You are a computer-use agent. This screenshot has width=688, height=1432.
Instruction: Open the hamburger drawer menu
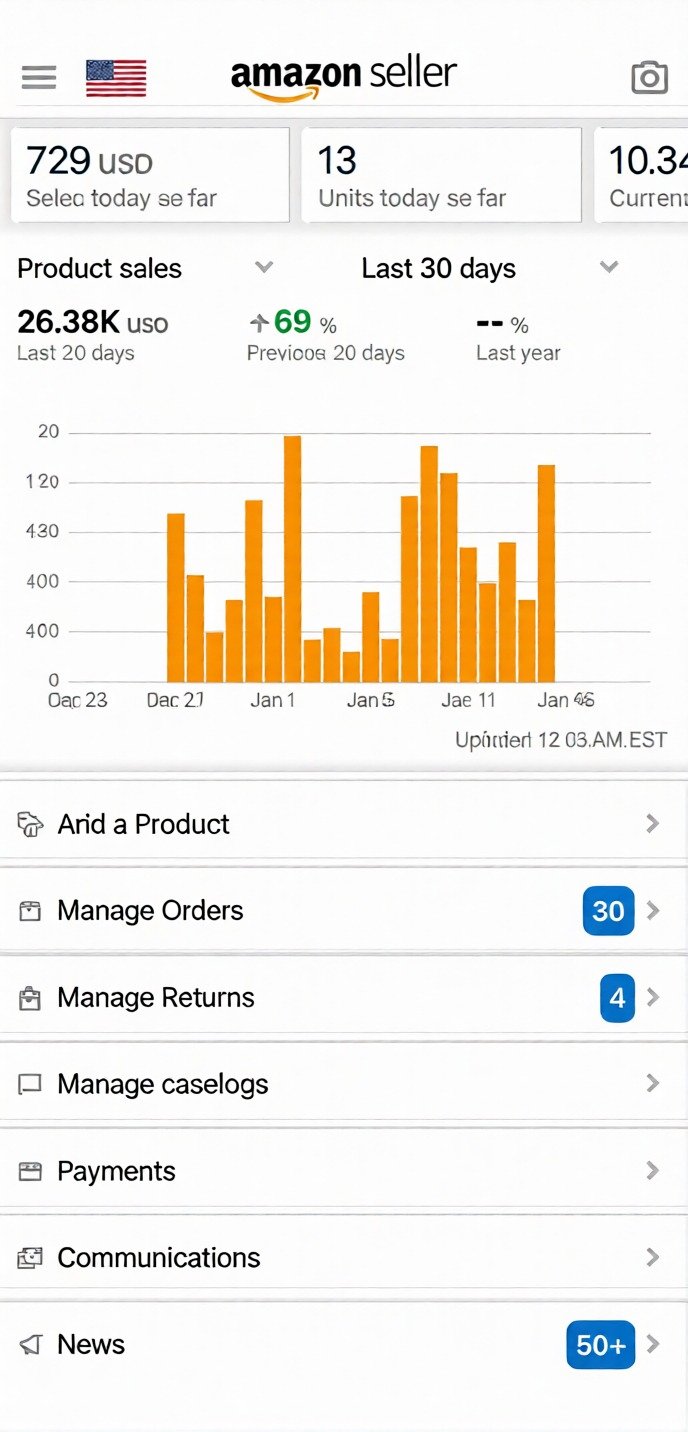(39, 77)
